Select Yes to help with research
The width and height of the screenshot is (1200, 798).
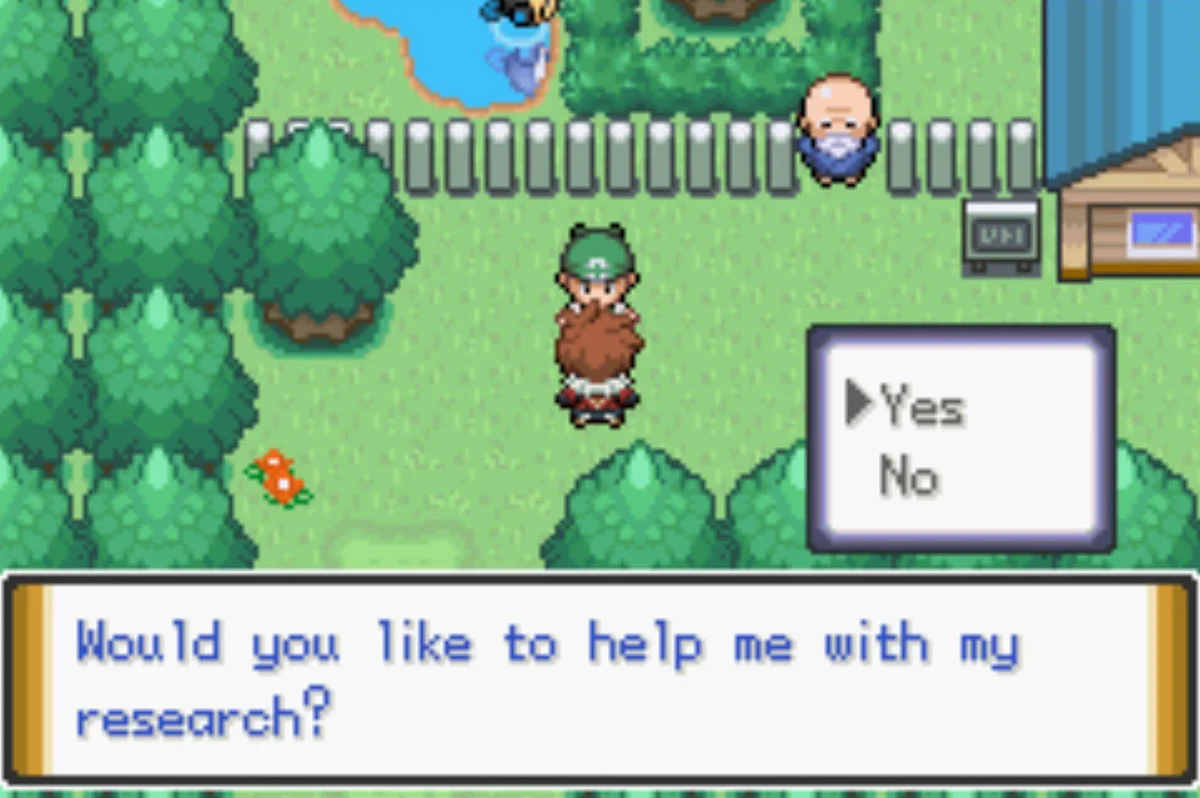(x=921, y=407)
